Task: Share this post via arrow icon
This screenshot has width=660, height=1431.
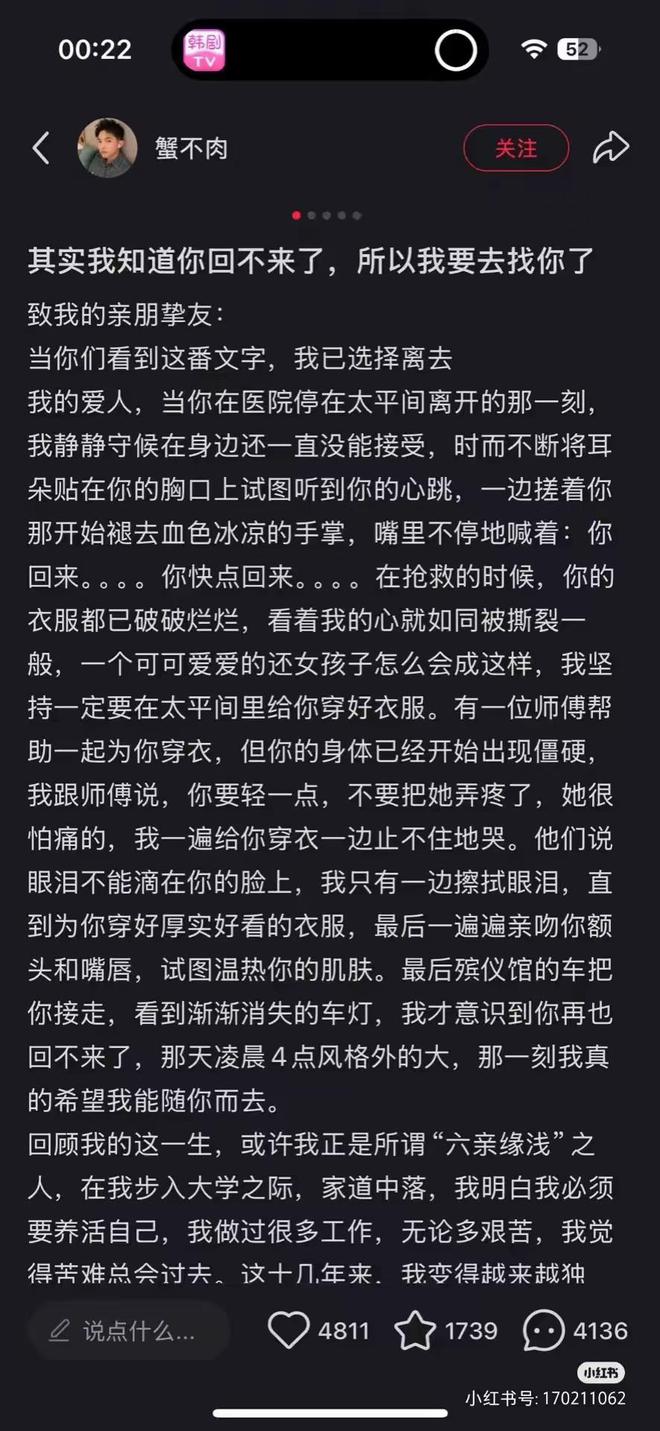Action: click(610, 148)
